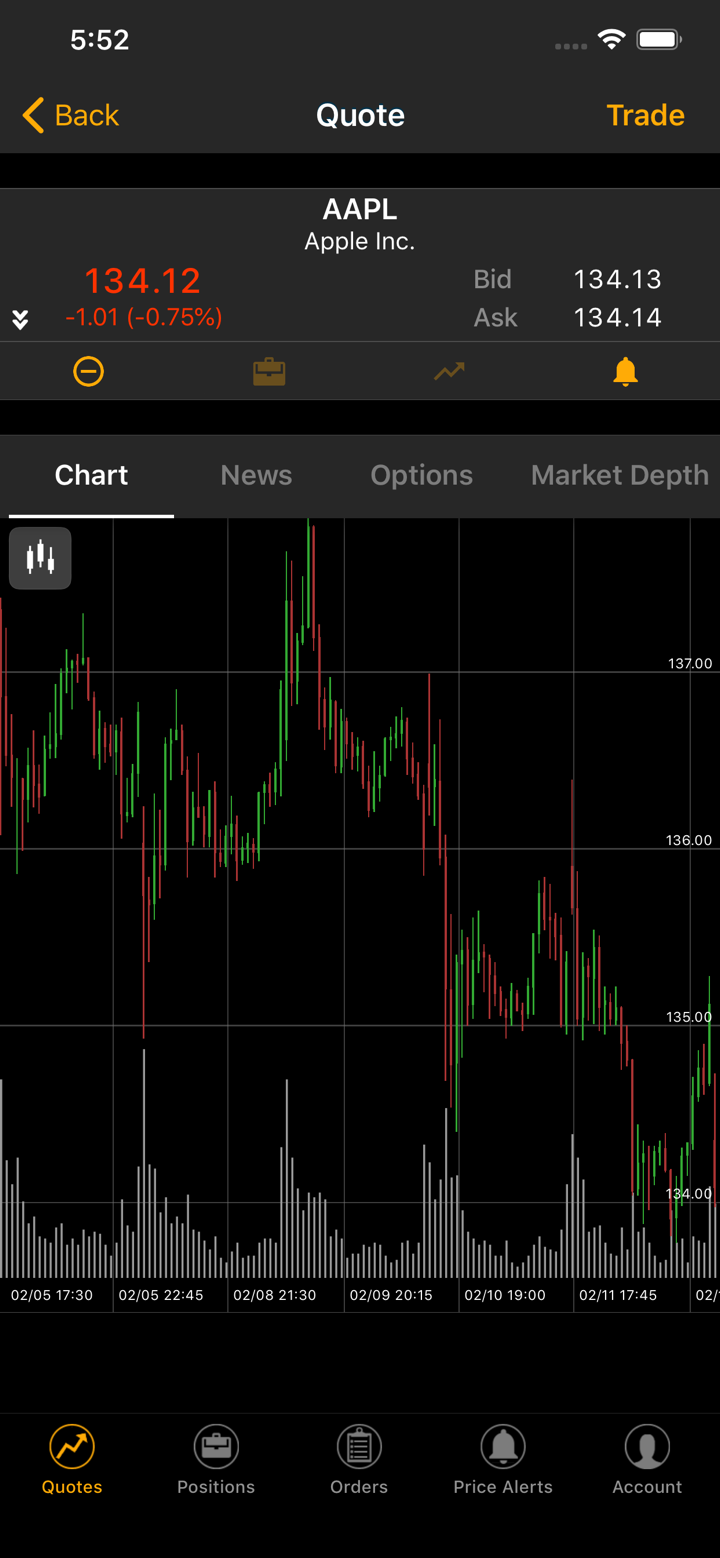Open the Trade screen for AAPL
720x1558 pixels.
(645, 115)
